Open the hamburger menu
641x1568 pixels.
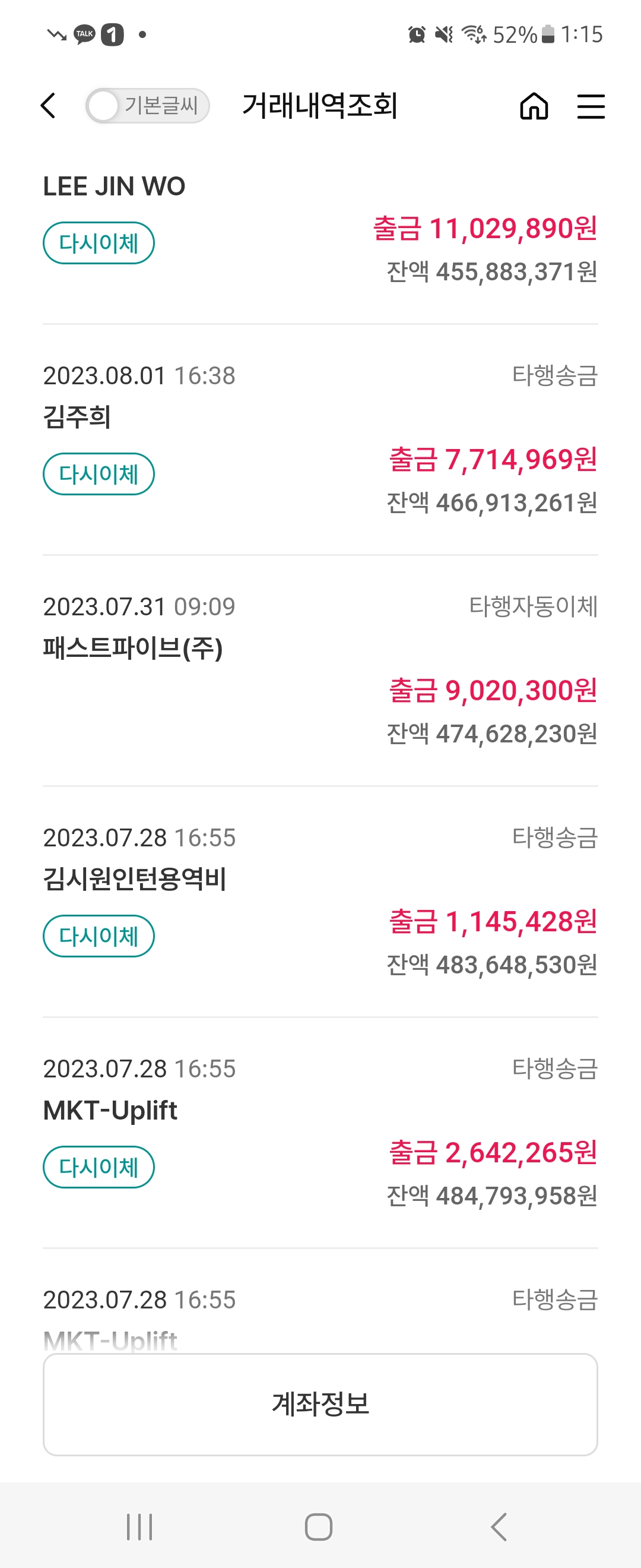click(x=591, y=106)
